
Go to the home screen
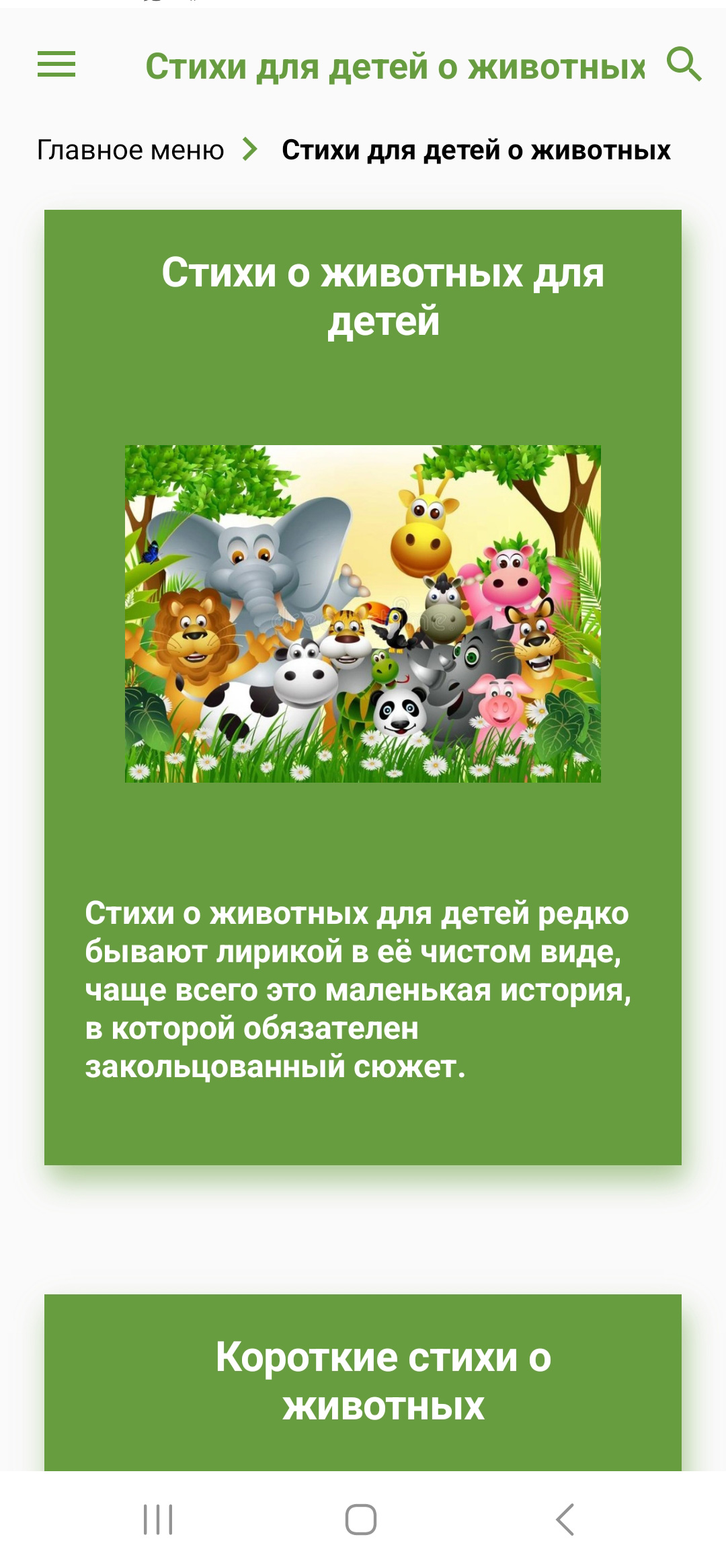pos(361,1520)
